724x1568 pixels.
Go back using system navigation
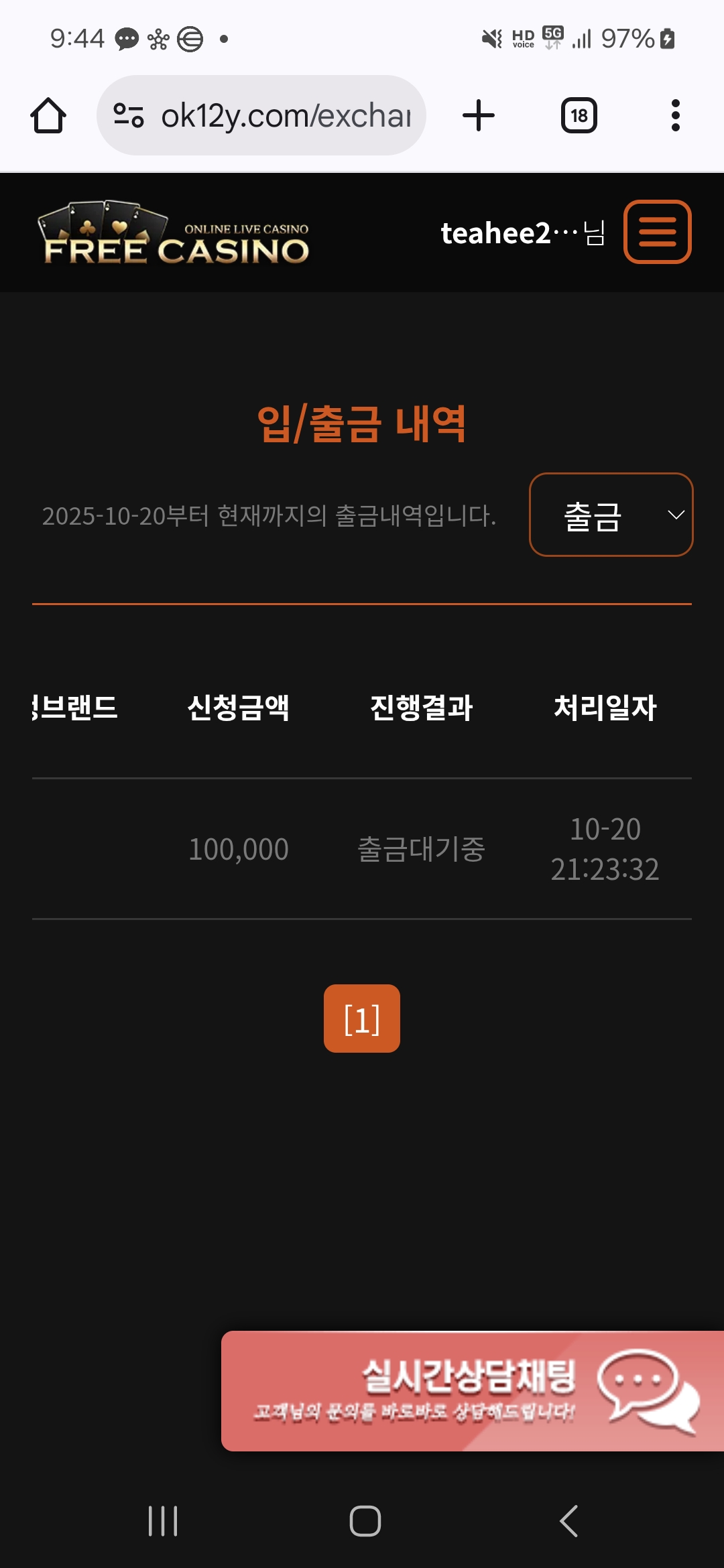[x=568, y=1521]
